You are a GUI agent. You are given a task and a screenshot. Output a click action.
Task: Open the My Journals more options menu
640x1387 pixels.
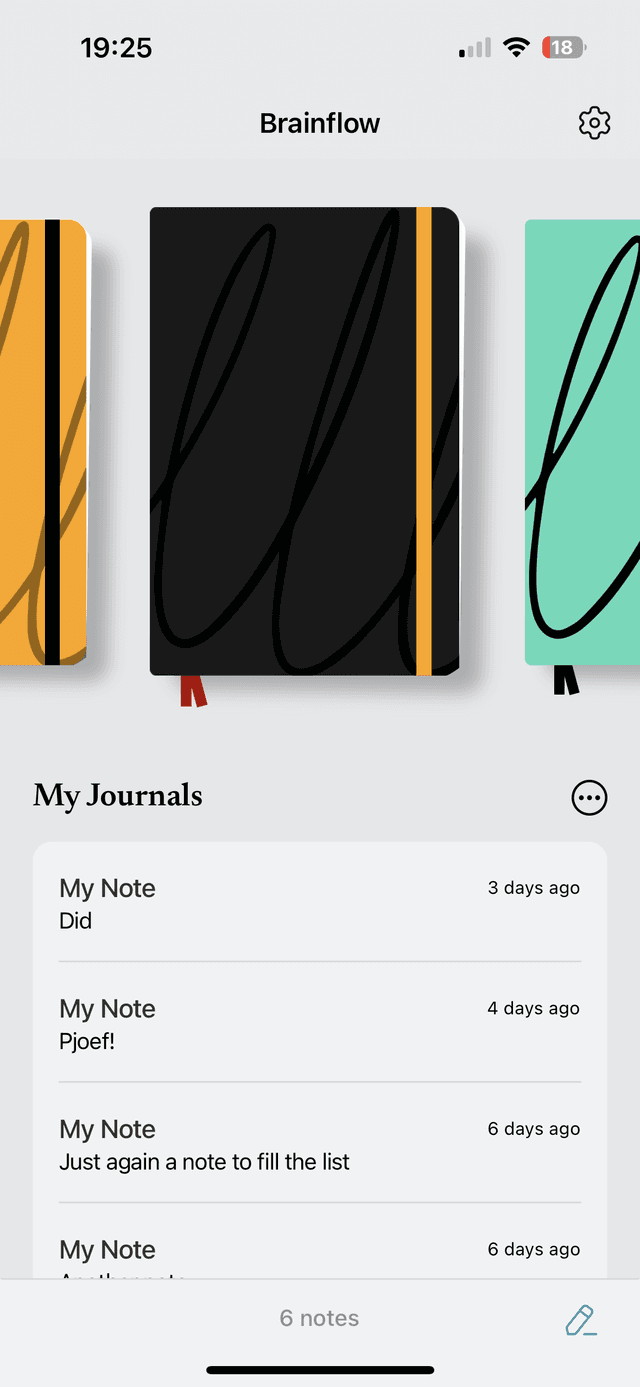pos(589,798)
